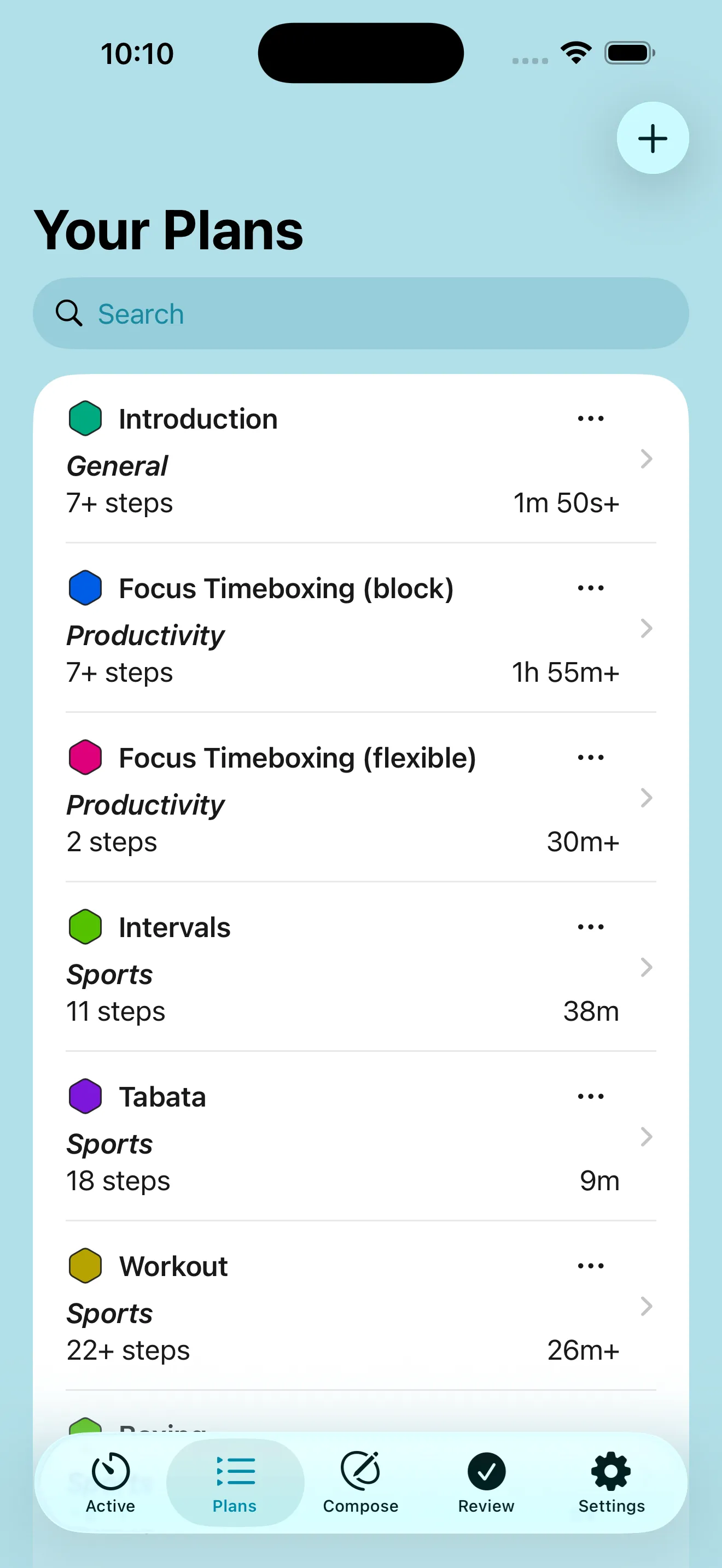Tap the plus button to create a plan
This screenshot has width=722, height=1568.
pyautogui.click(x=652, y=138)
